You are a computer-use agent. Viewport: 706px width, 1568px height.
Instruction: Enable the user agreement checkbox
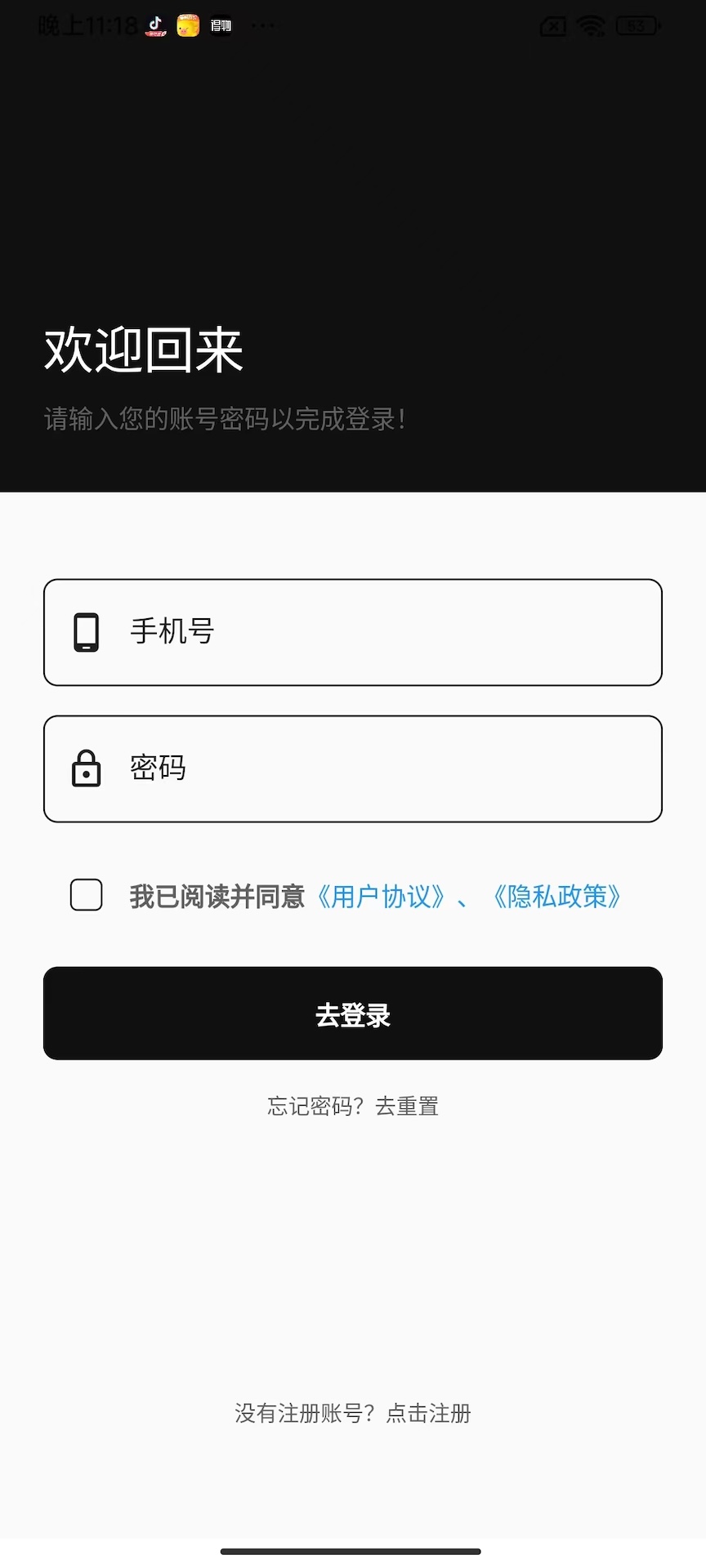(85, 895)
